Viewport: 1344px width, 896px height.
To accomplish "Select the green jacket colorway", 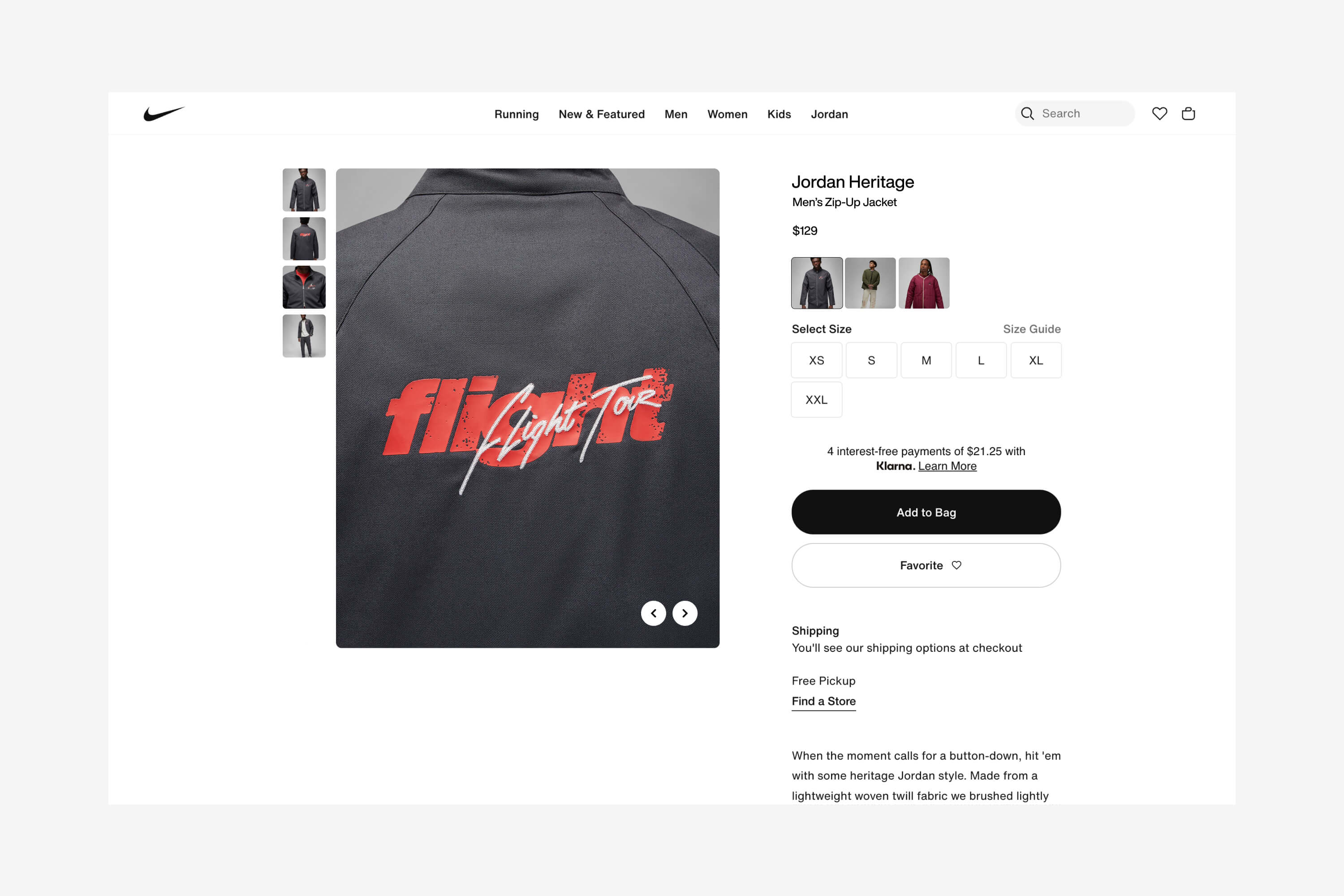I will [870, 283].
